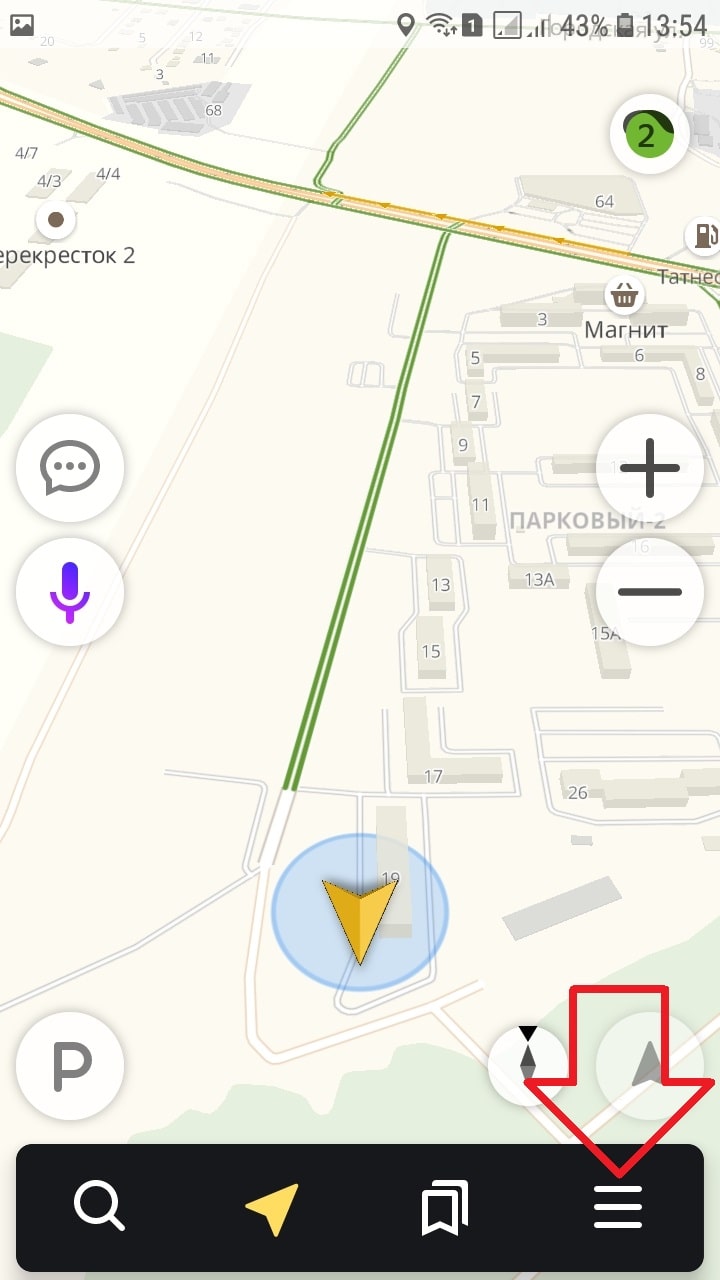
Task: Open the traffic level indicator
Action: 649,135
